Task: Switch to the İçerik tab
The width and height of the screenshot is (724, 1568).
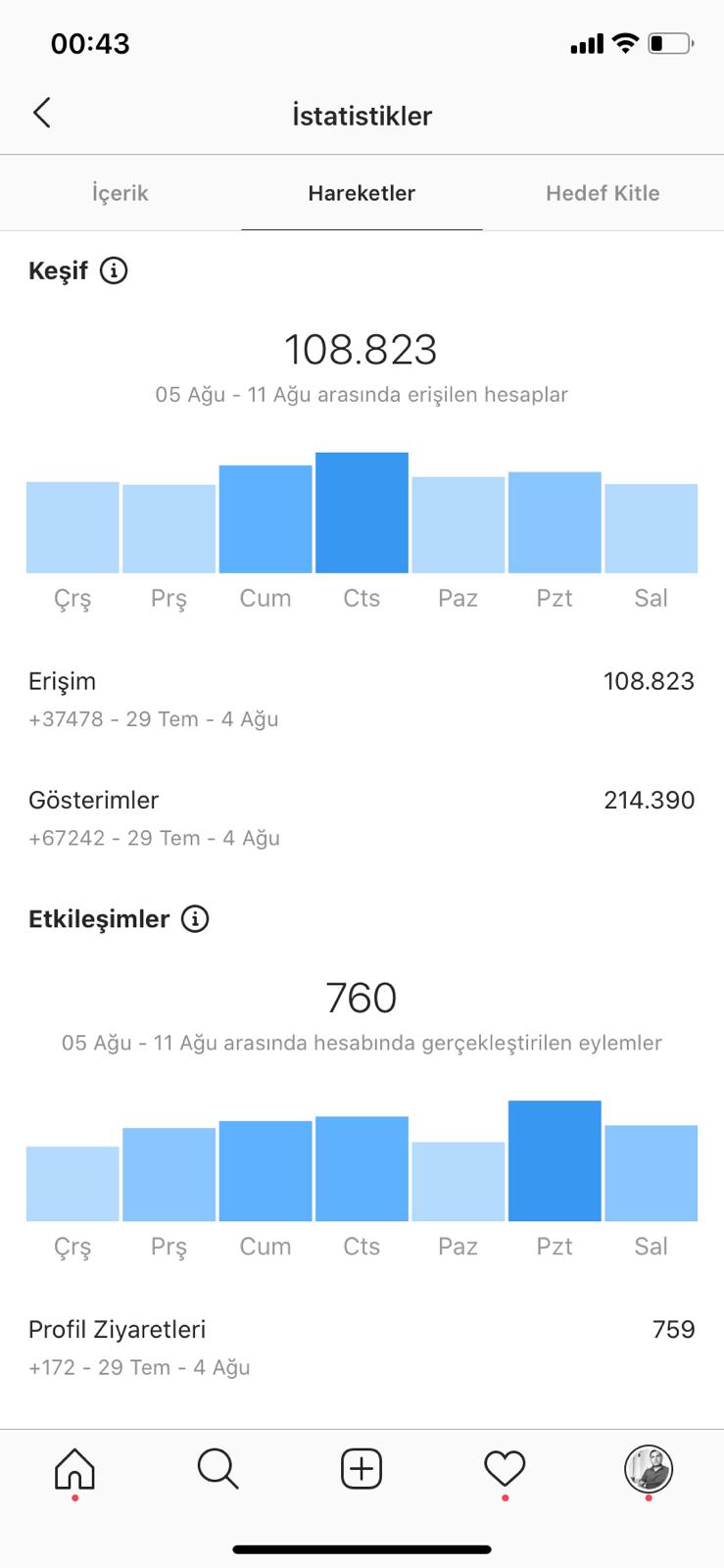Action: [x=121, y=193]
